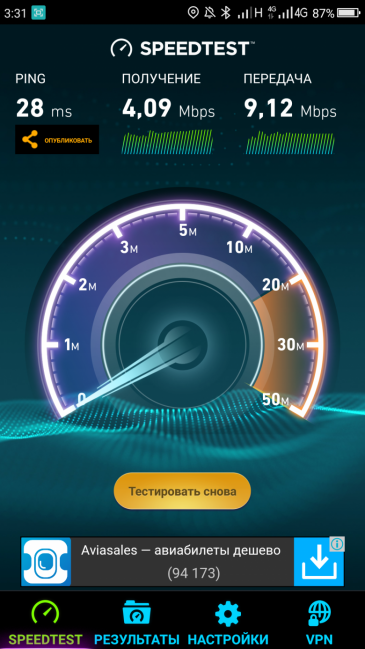This screenshot has height=649, width=365.
Task: Open the Aviasales ad banner
Action: pyautogui.click(x=182, y=562)
